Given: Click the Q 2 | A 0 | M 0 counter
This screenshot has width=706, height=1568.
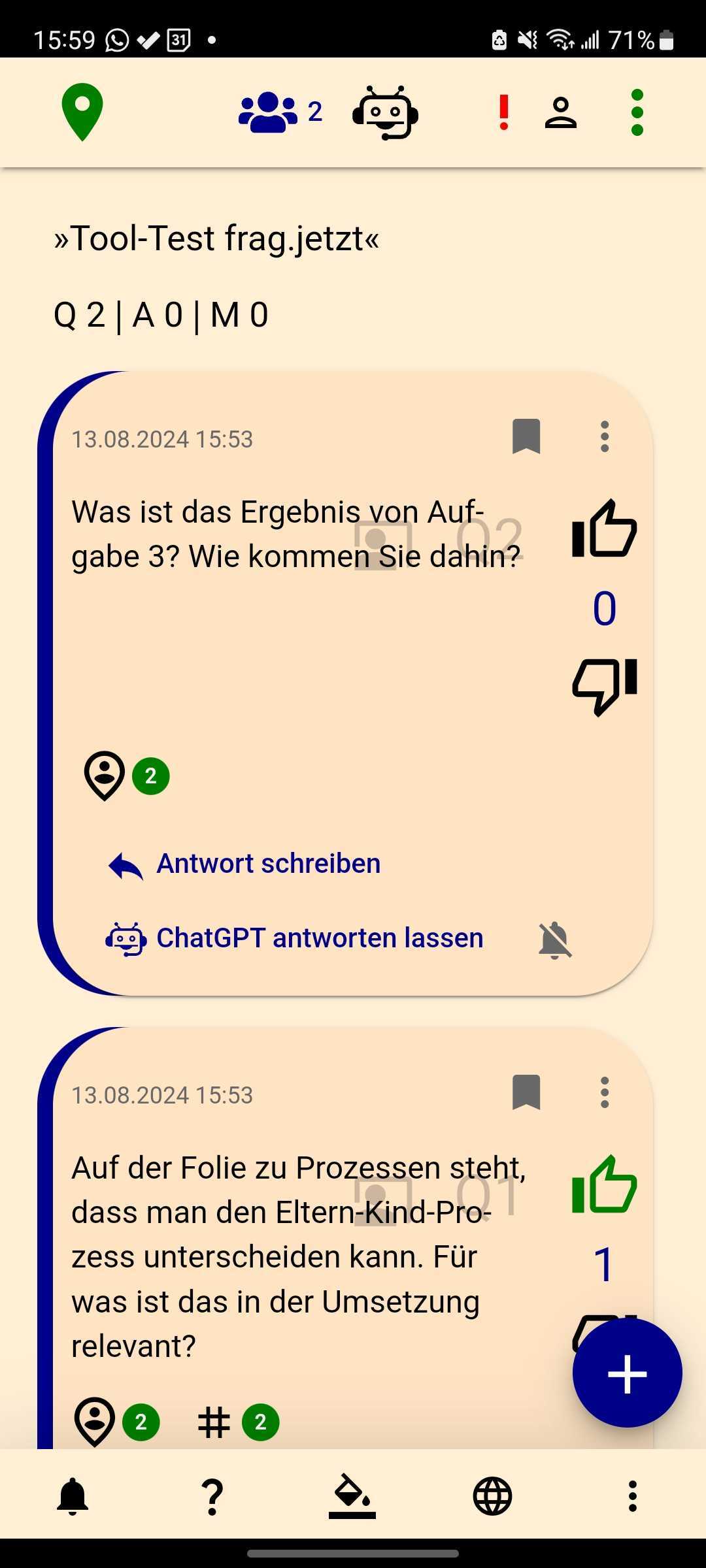Looking at the screenshot, I should point(160,314).
